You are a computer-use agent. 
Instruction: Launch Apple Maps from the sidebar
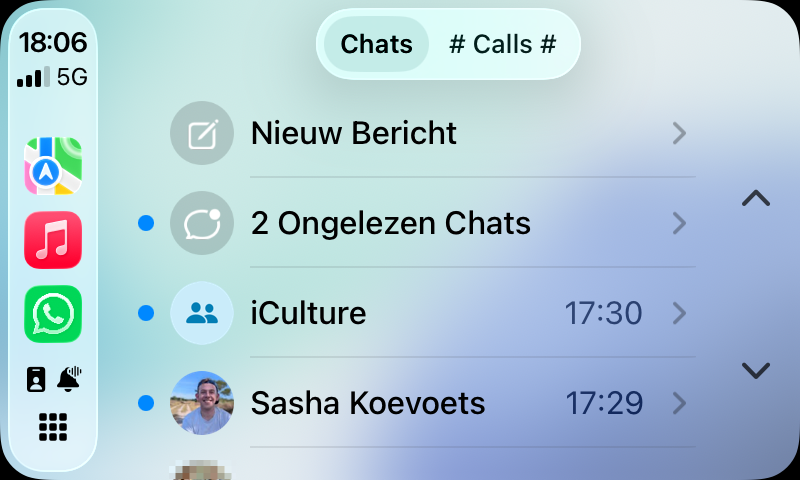53,167
